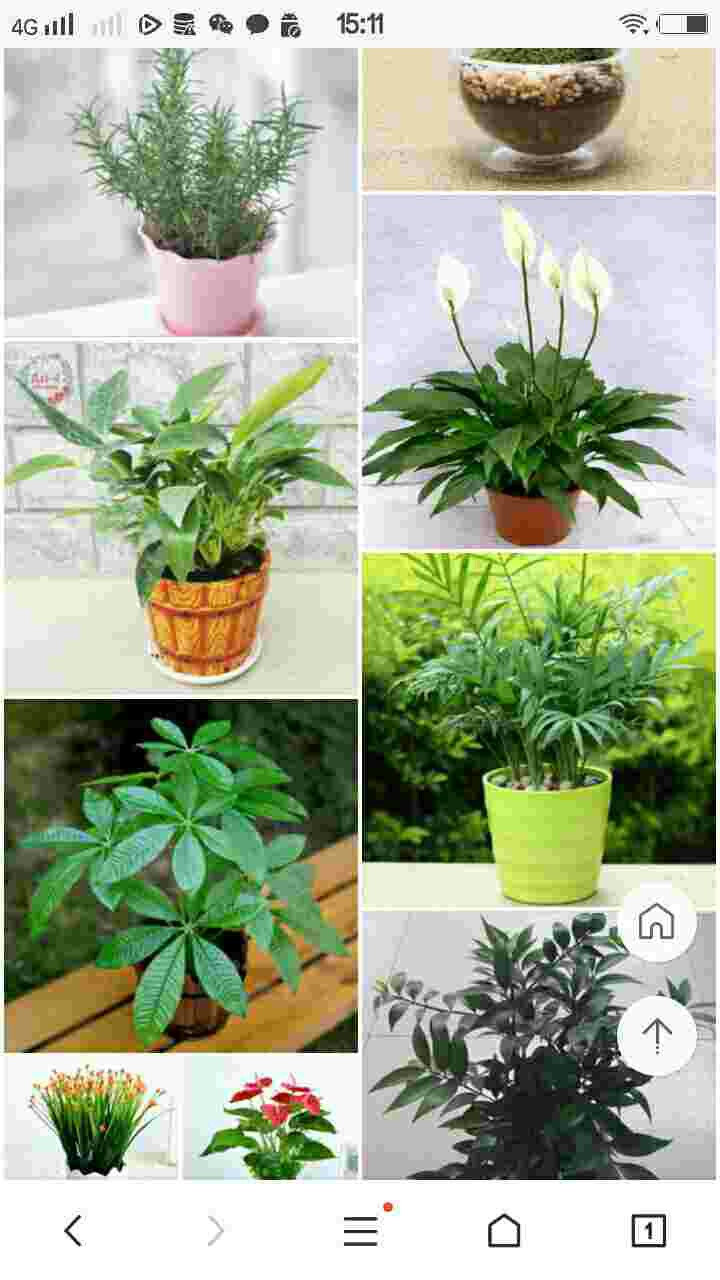This screenshot has height=1280, width=720.
Task: Tap the floating home button
Action: click(x=656, y=923)
